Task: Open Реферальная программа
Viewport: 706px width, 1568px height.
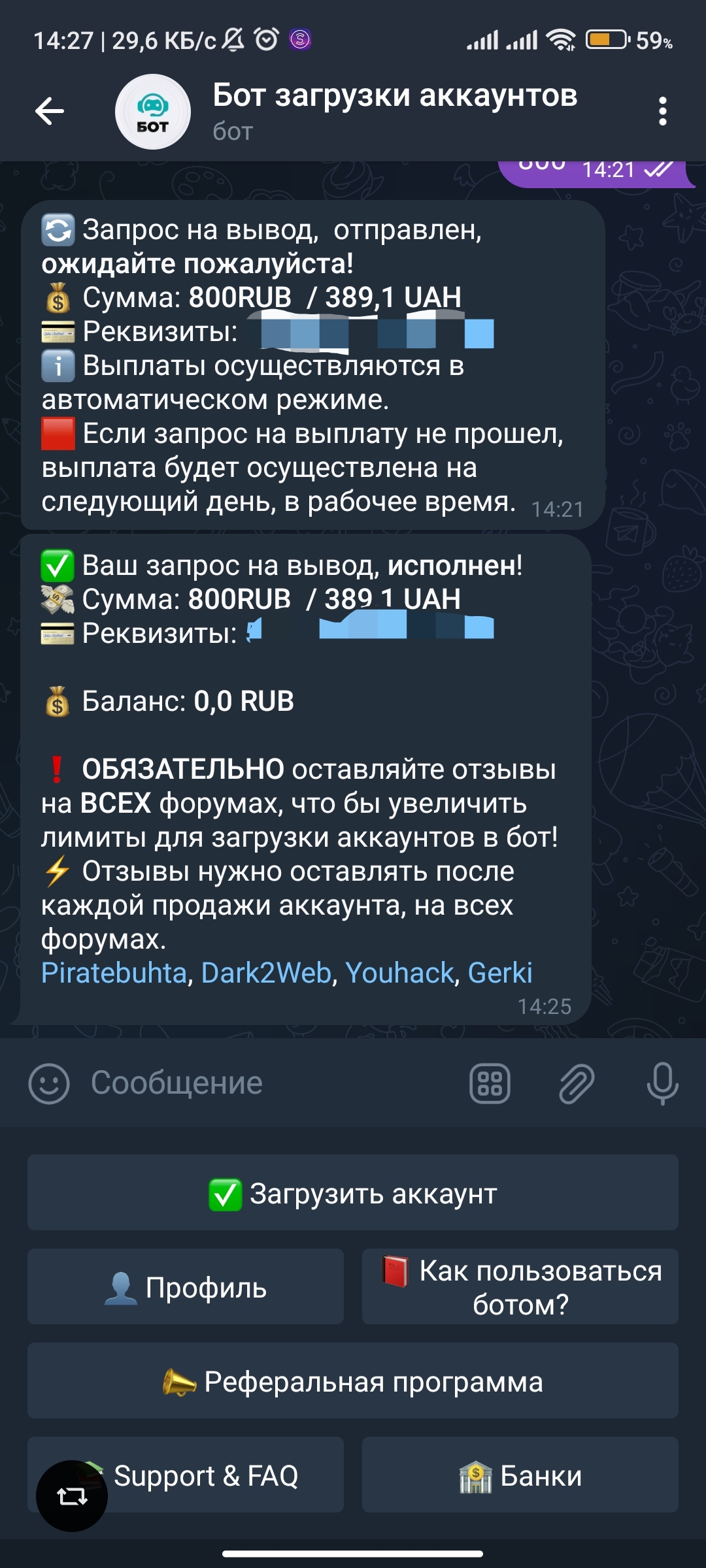Action: (x=353, y=1381)
